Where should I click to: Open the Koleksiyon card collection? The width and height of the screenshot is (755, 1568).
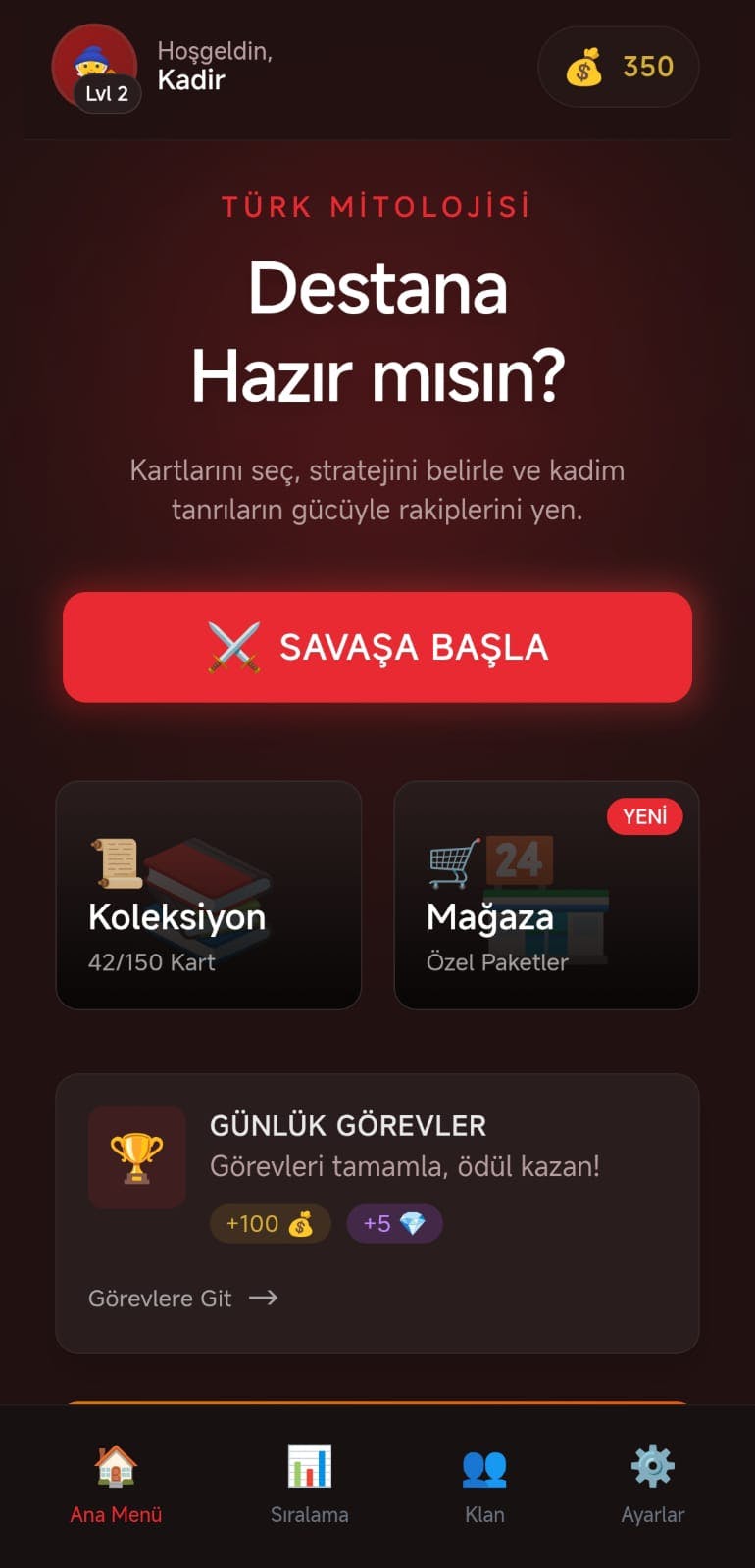click(x=209, y=895)
